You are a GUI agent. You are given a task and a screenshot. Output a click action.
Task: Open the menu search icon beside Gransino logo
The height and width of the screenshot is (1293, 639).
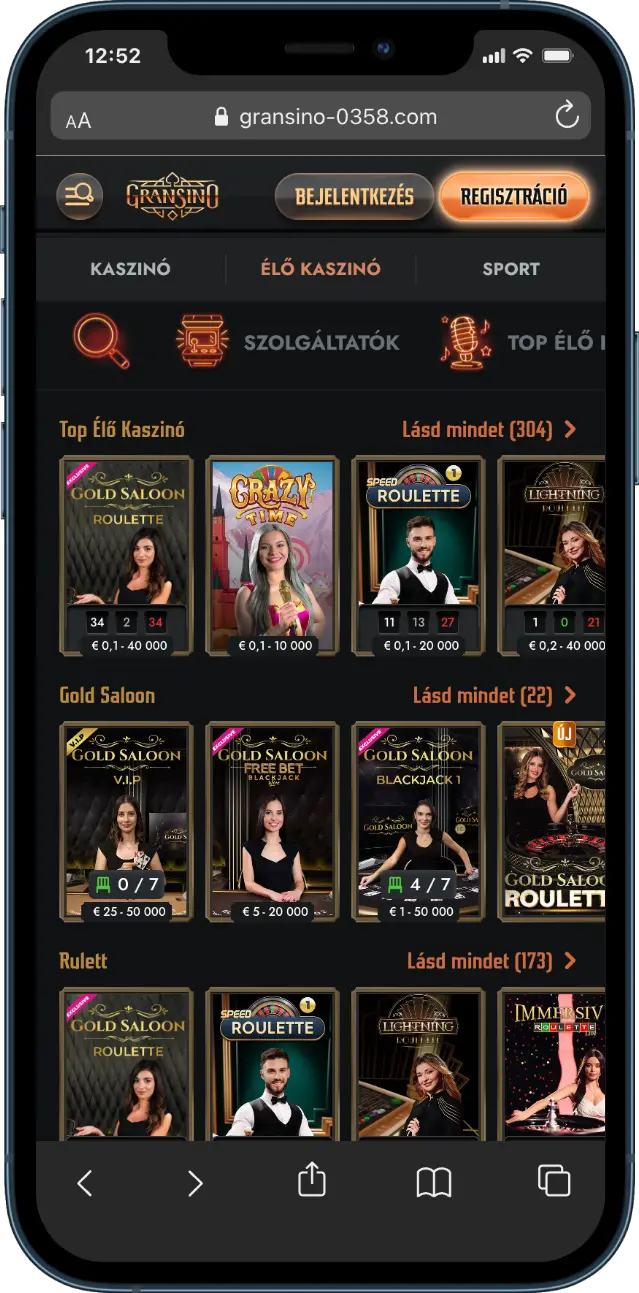79,196
